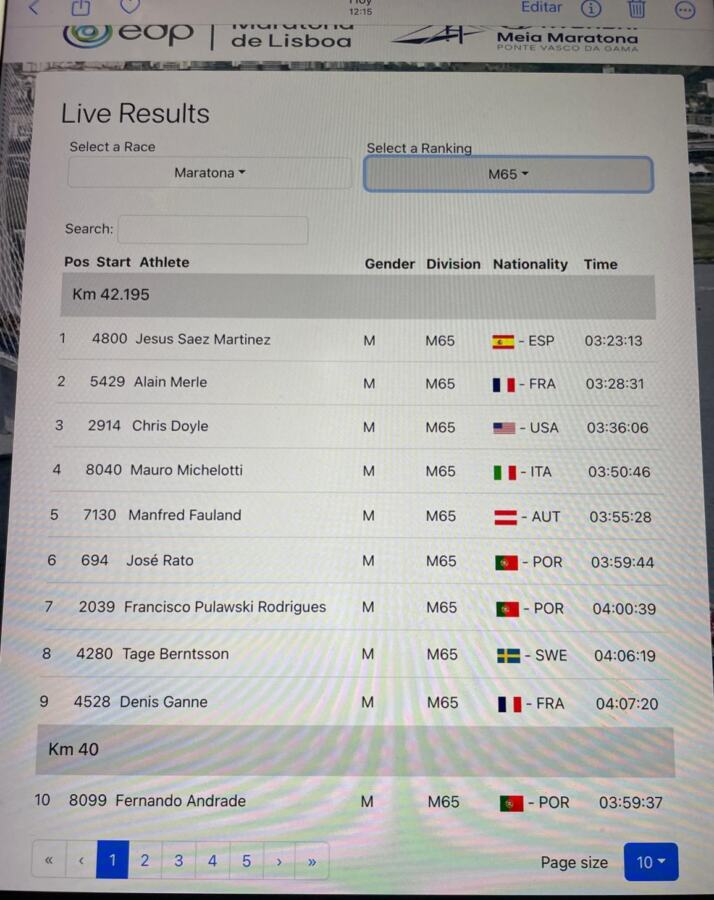Jump to results page 3

(179, 861)
